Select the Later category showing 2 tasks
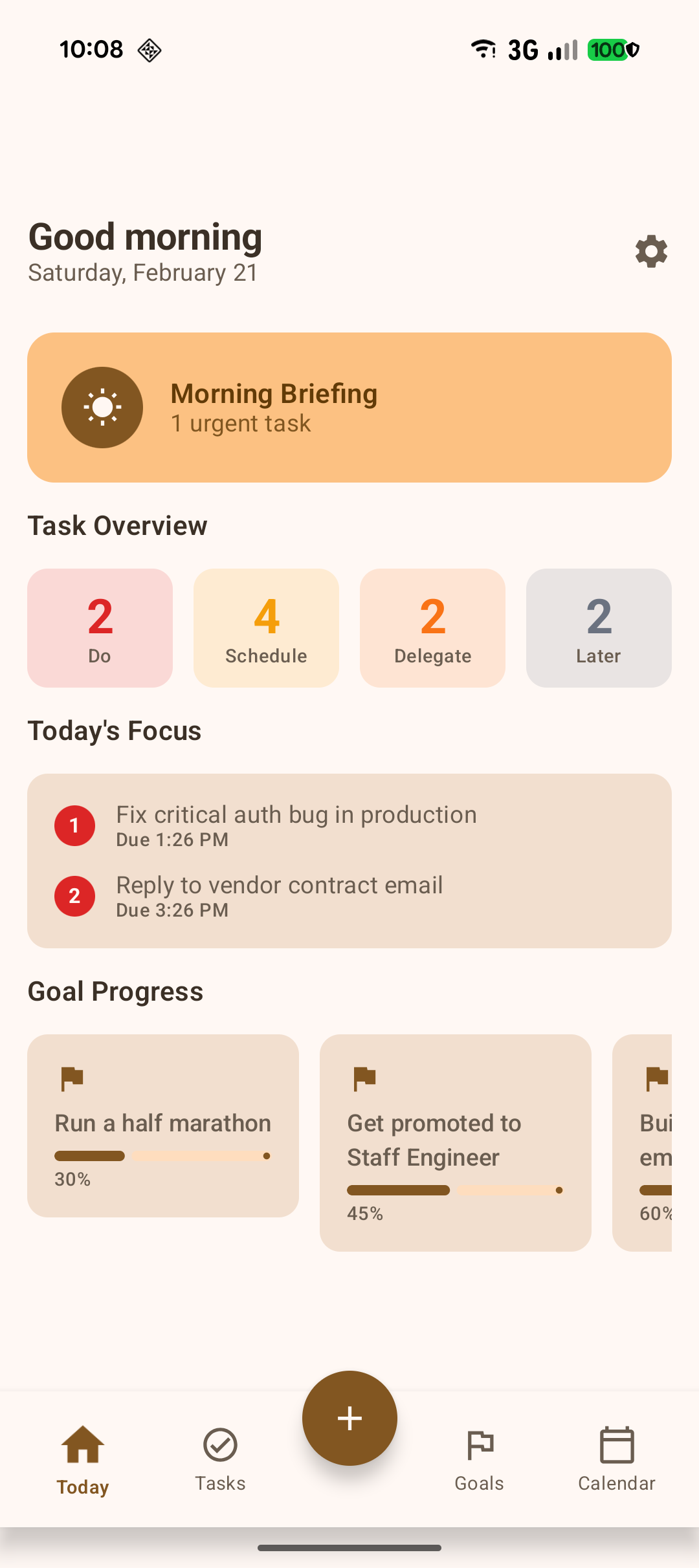Screen dimensions: 699x1568 tap(598, 627)
